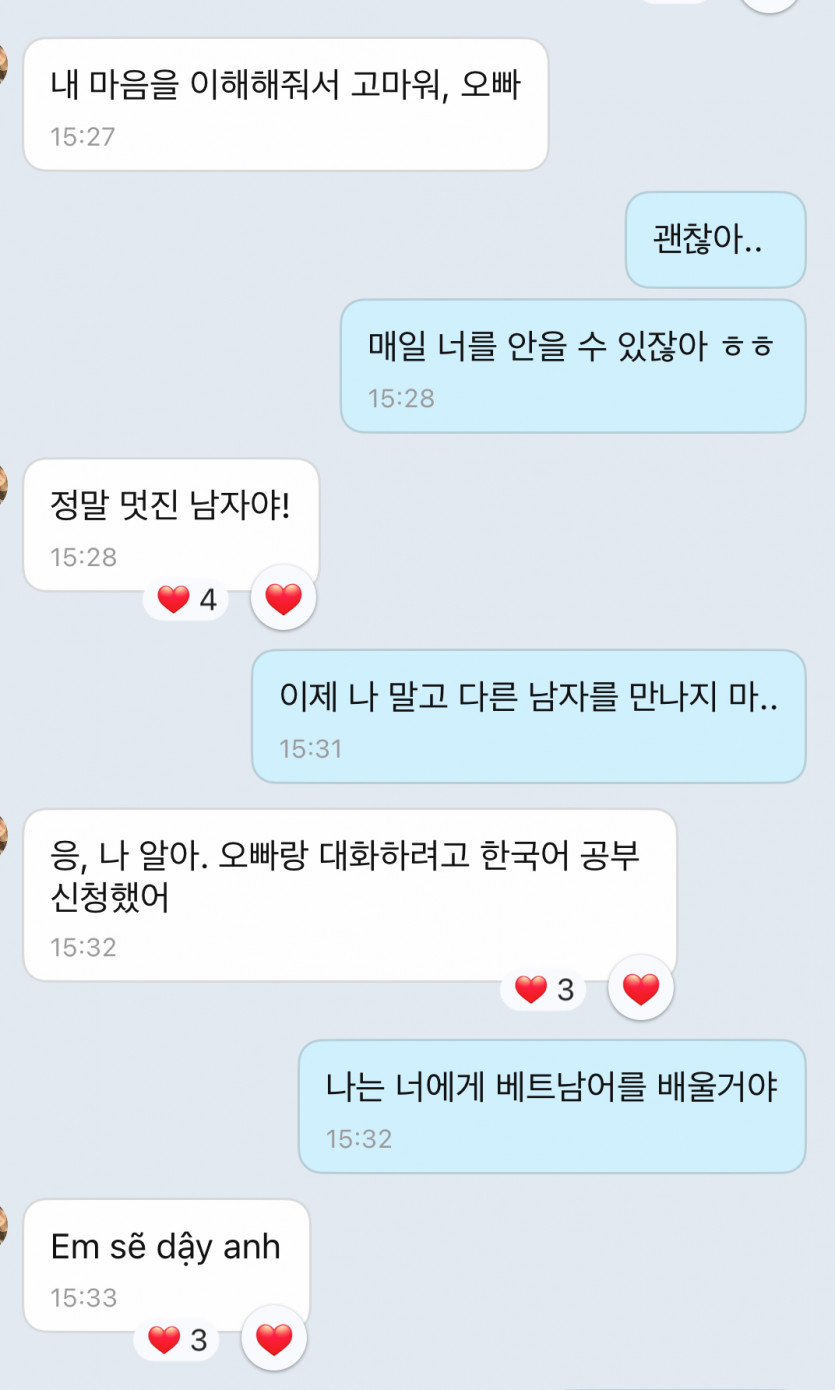Open the 4-heart reaction count on '정말 멋진 남자야!'
The image size is (835, 1390).
187,600
